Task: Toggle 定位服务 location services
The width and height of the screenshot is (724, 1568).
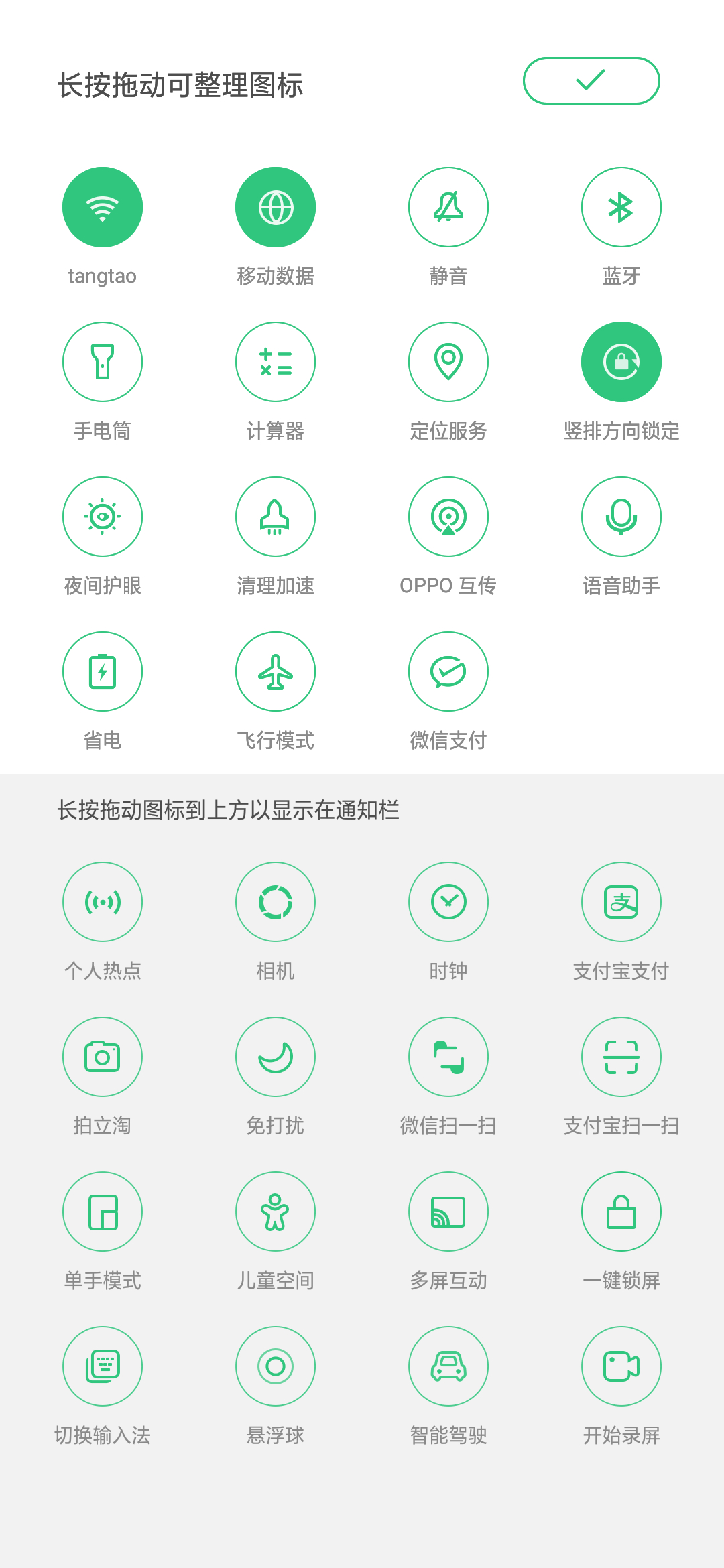Action: (448, 362)
